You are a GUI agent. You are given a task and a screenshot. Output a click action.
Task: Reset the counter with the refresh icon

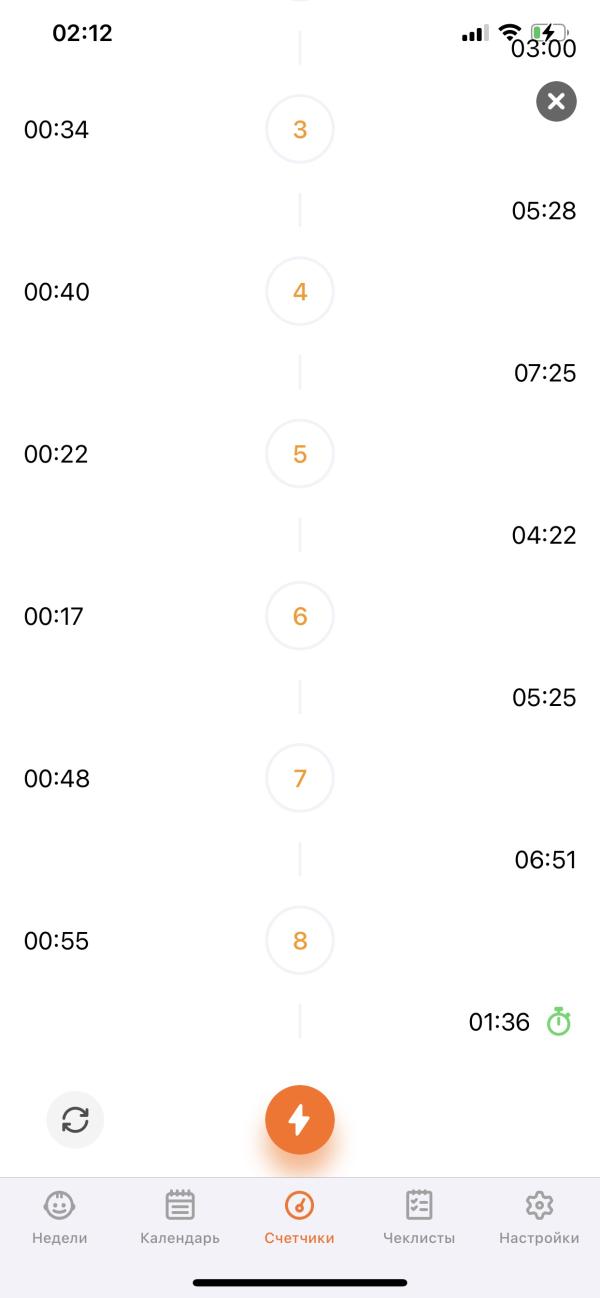click(75, 1119)
